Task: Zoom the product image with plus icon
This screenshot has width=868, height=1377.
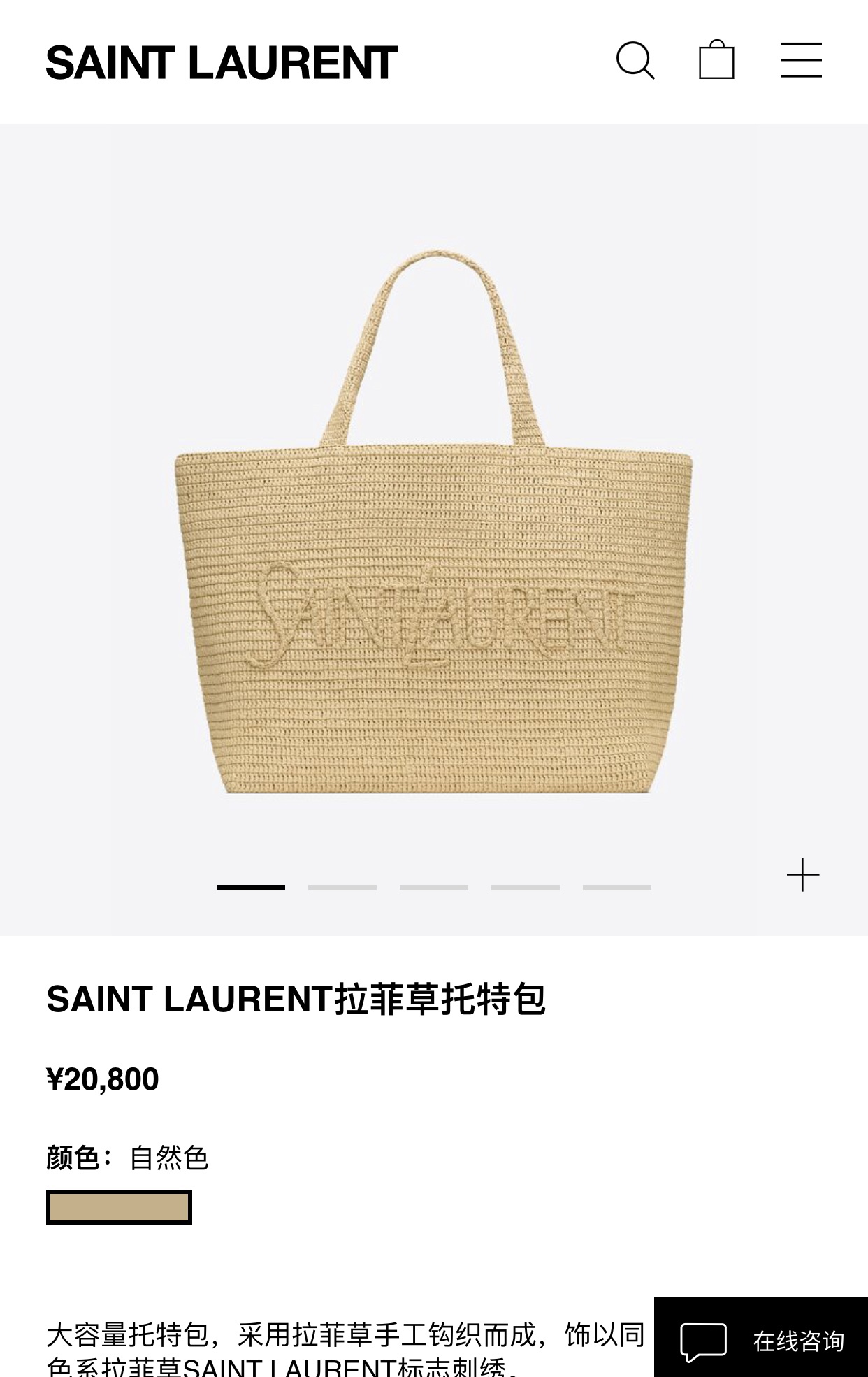Action: tap(802, 875)
